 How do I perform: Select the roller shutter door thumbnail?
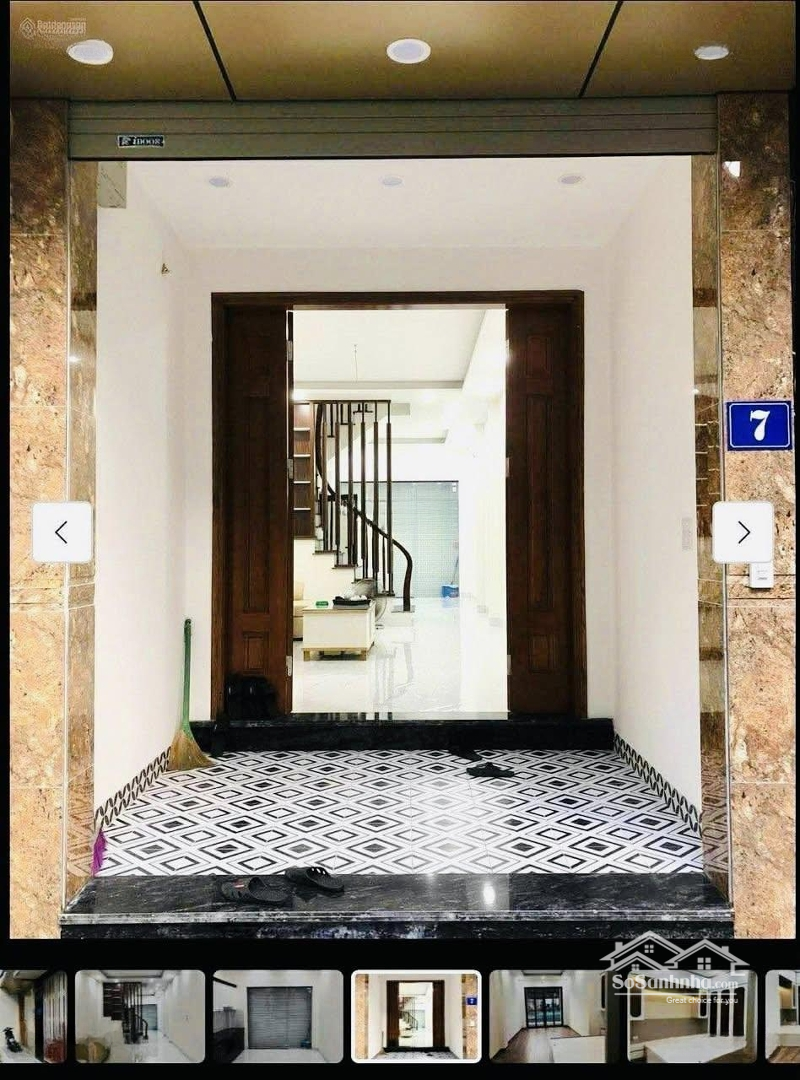(x=277, y=1015)
